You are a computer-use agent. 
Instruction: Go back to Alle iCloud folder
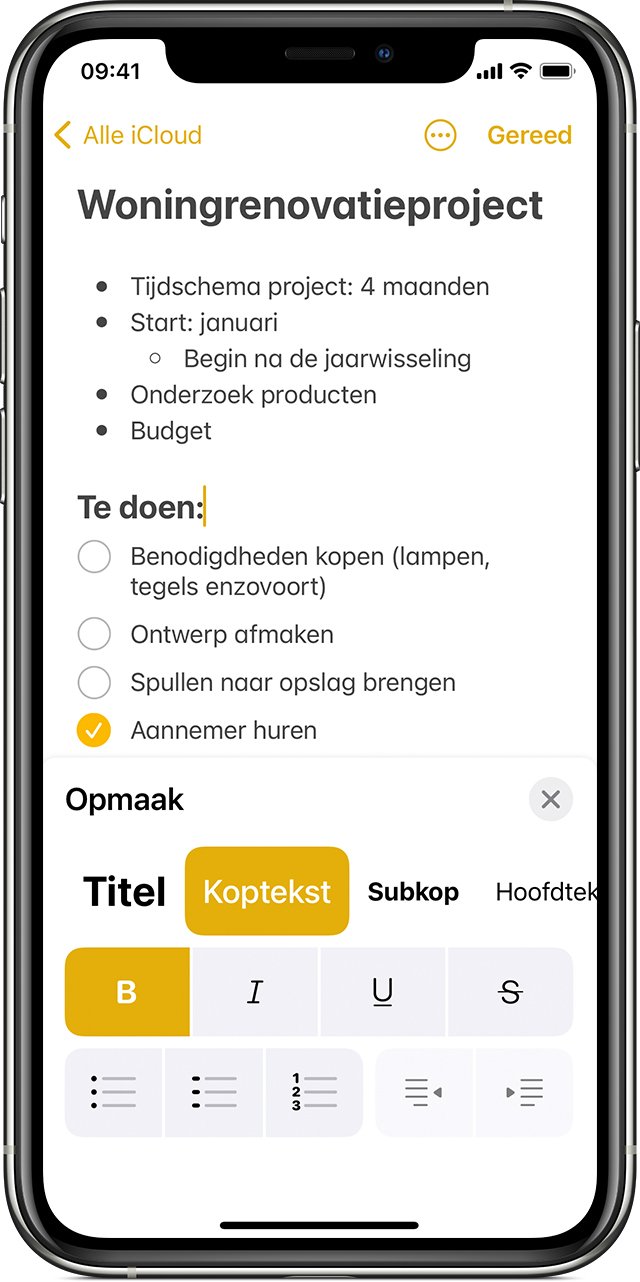coord(128,135)
